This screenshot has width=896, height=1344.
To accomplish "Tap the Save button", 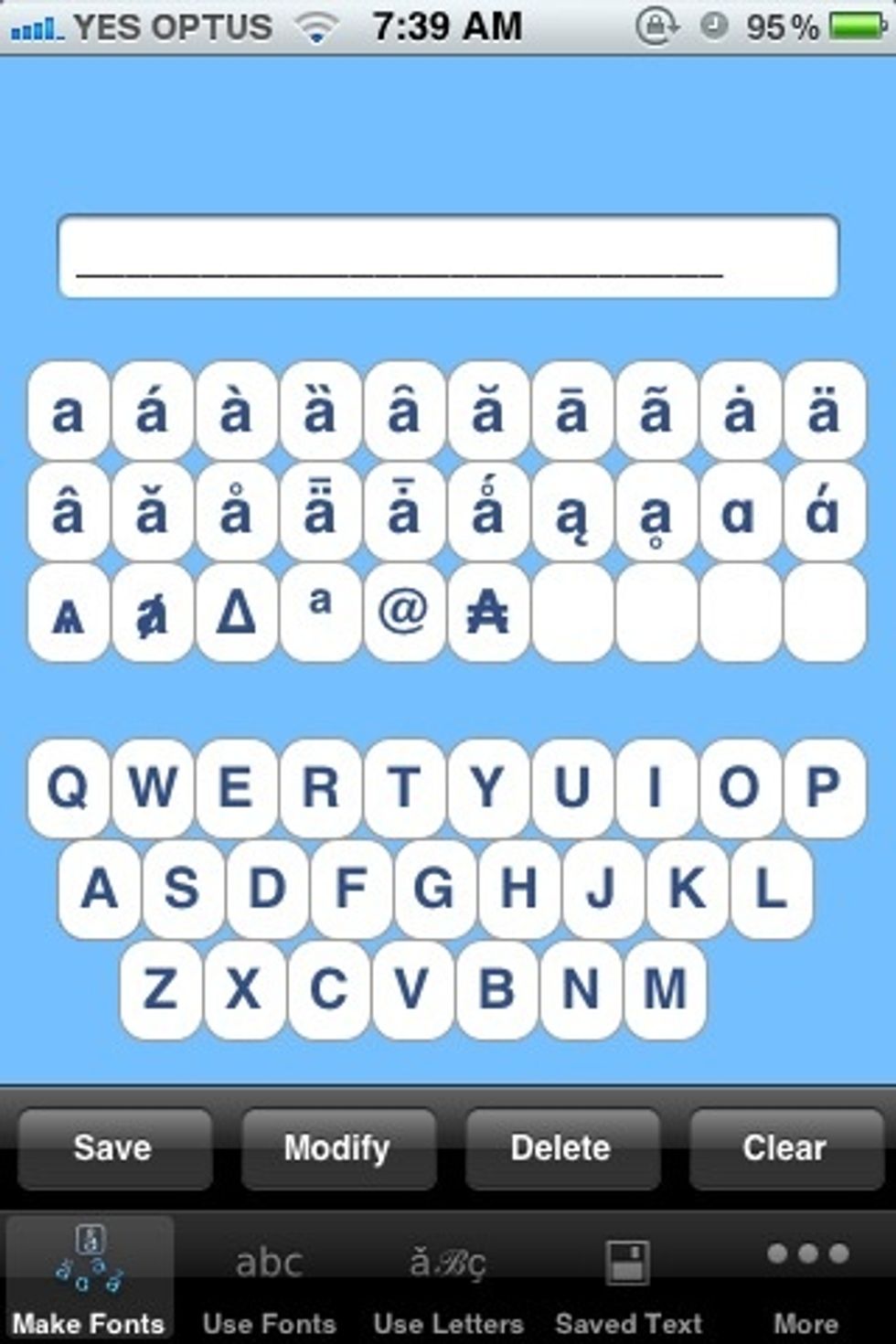I will pos(114,1148).
